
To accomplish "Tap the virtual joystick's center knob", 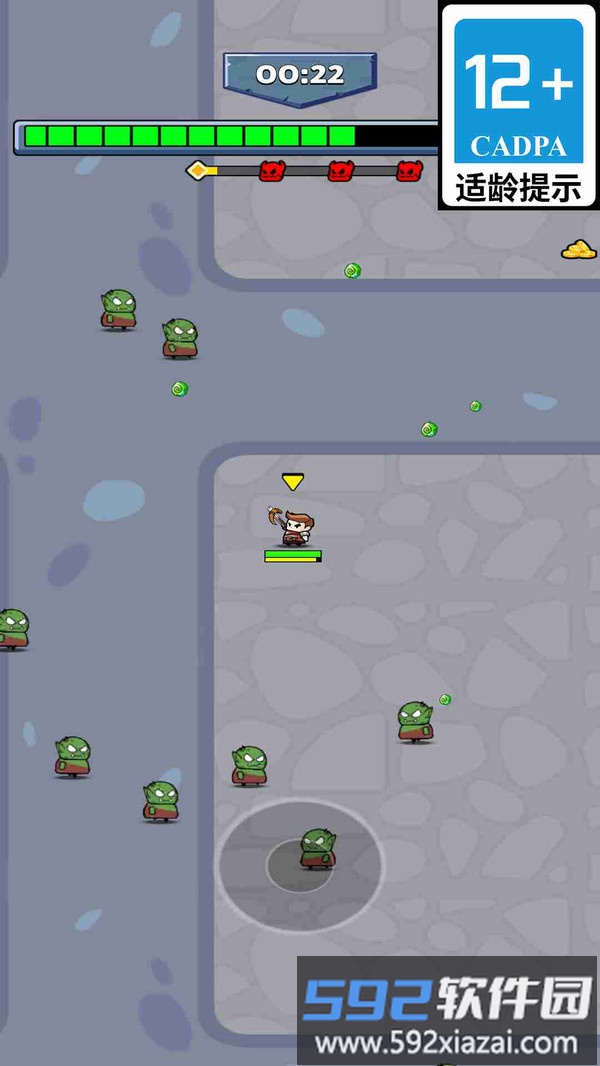I will point(300,866).
